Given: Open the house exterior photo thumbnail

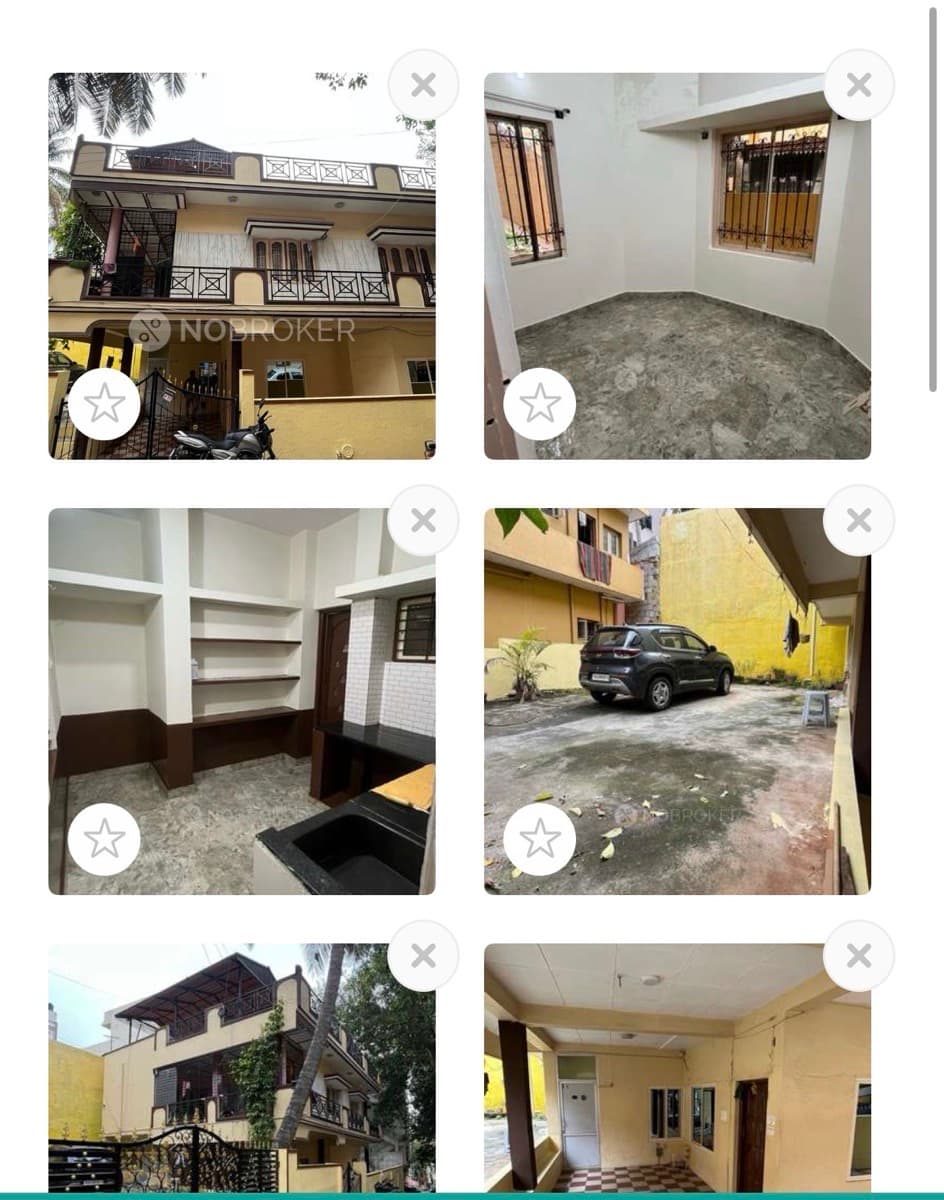Looking at the screenshot, I should point(240,265).
